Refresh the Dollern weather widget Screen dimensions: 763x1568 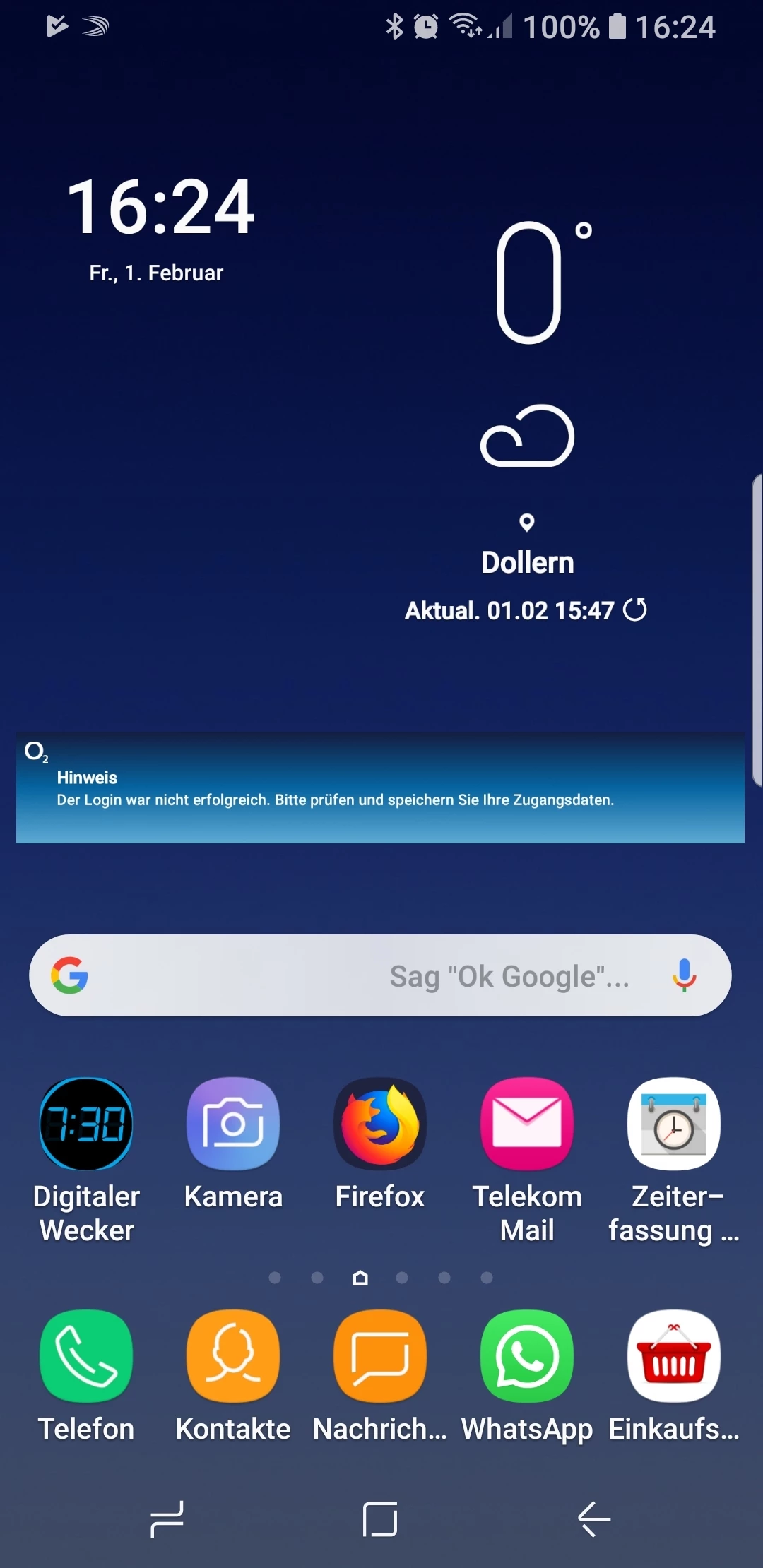click(635, 610)
